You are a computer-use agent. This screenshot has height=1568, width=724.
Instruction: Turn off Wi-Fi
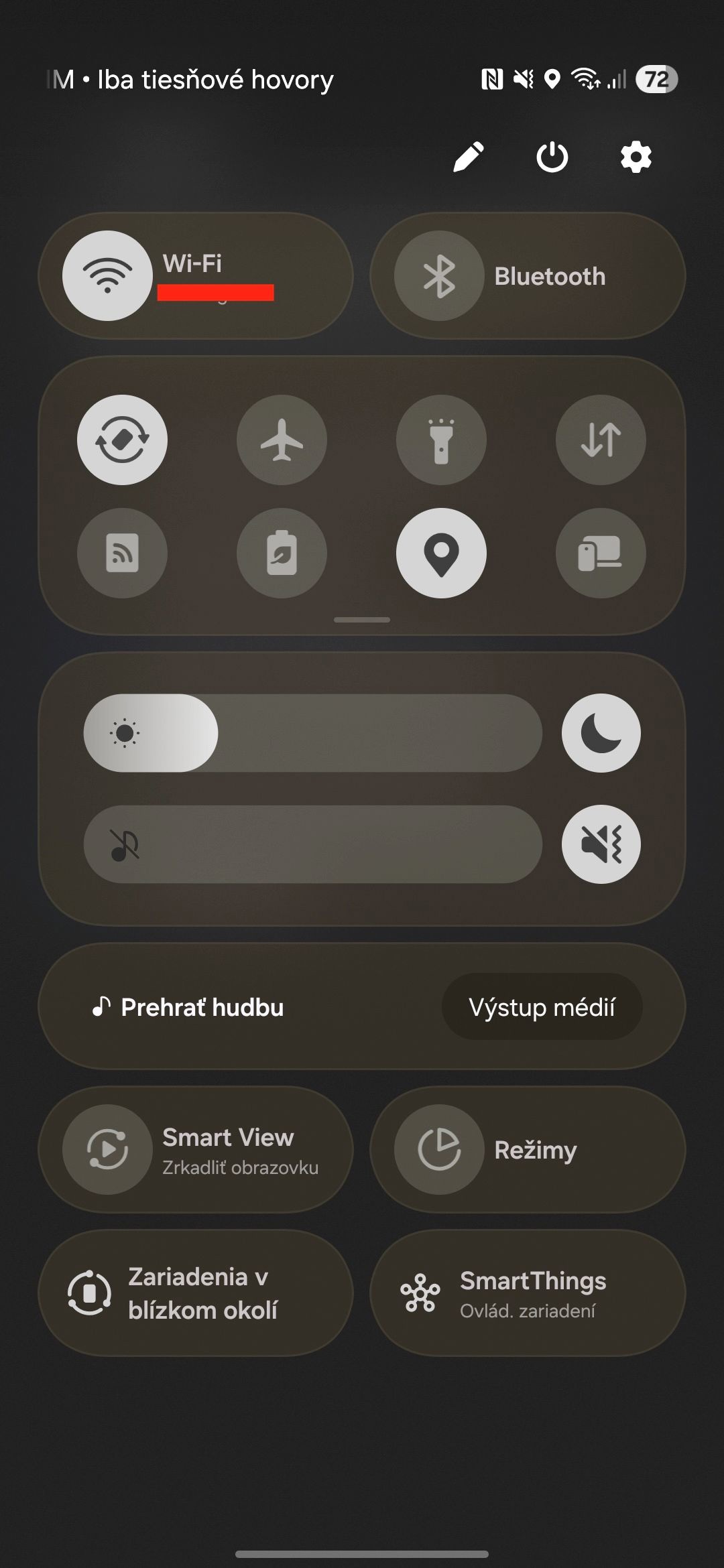[107, 276]
